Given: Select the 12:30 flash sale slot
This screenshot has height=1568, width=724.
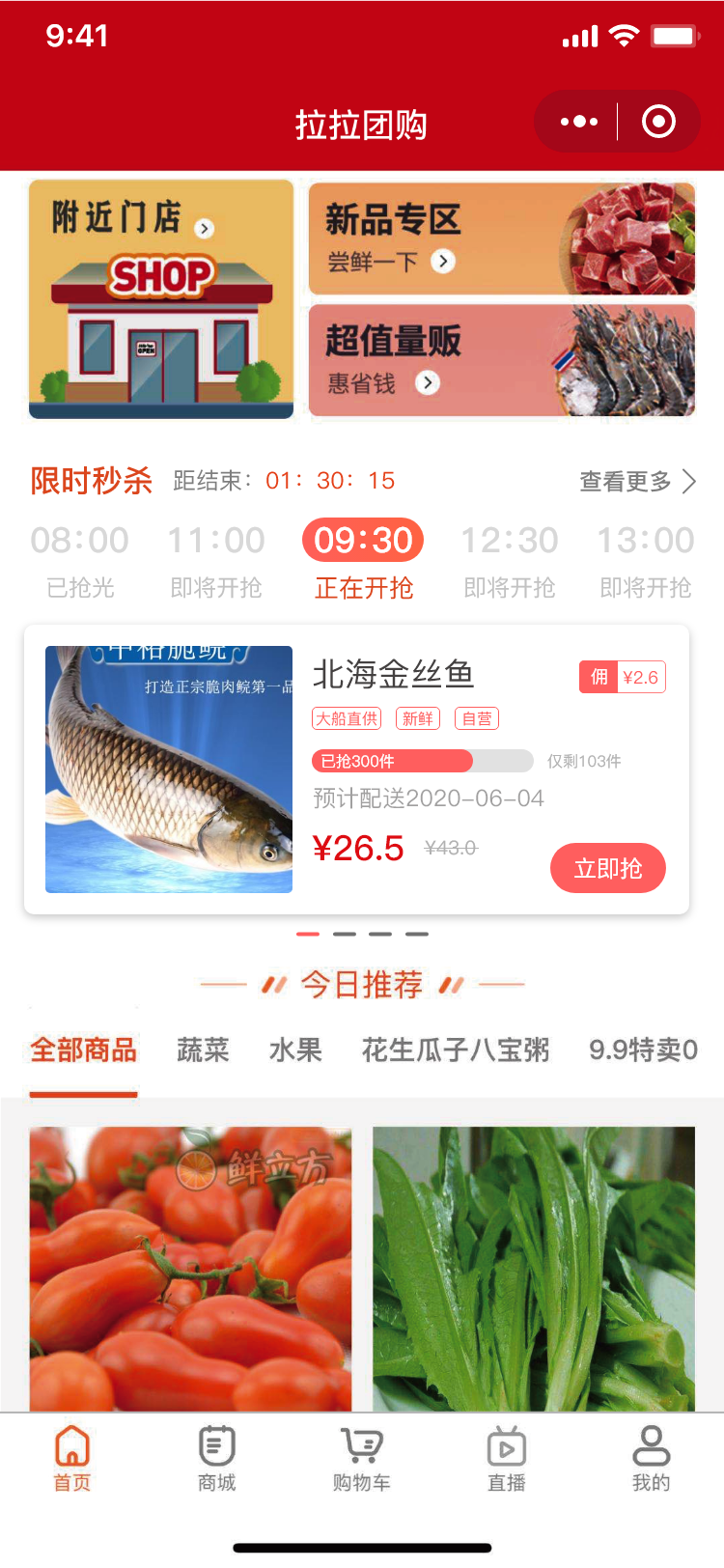Looking at the screenshot, I should coord(510,558).
